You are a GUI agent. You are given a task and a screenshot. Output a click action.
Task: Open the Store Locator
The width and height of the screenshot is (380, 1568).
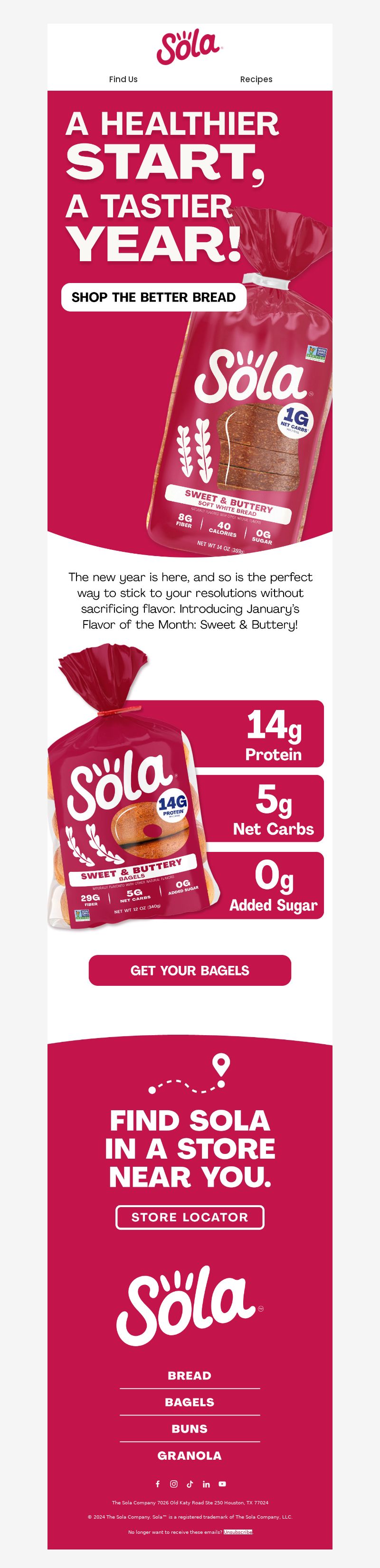tap(190, 1217)
